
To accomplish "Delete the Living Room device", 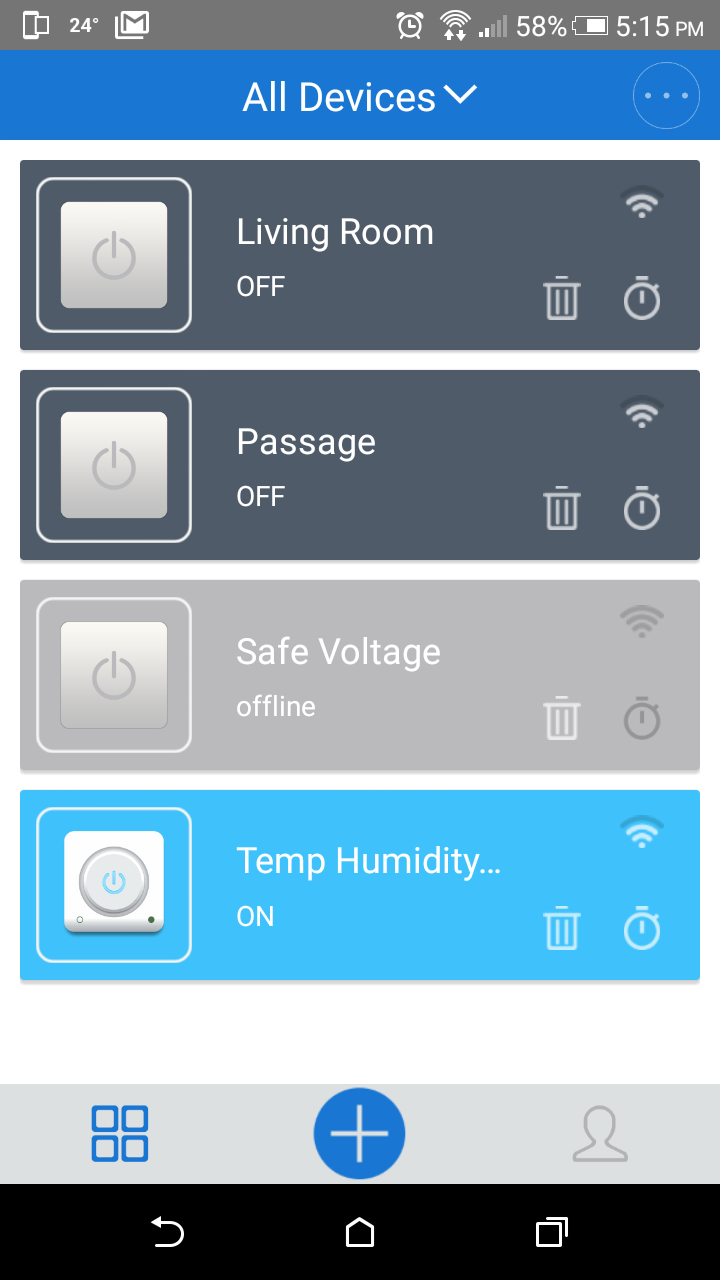I will click(x=561, y=298).
